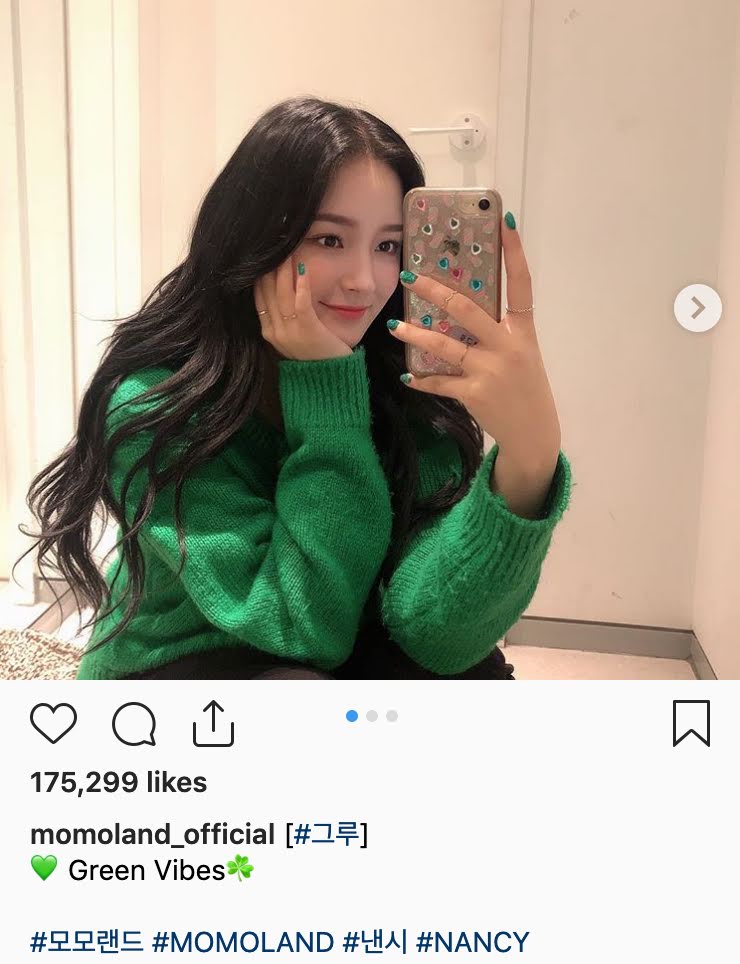Share this post
The height and width of the screenshot is (964, 740).
point(212,723)
